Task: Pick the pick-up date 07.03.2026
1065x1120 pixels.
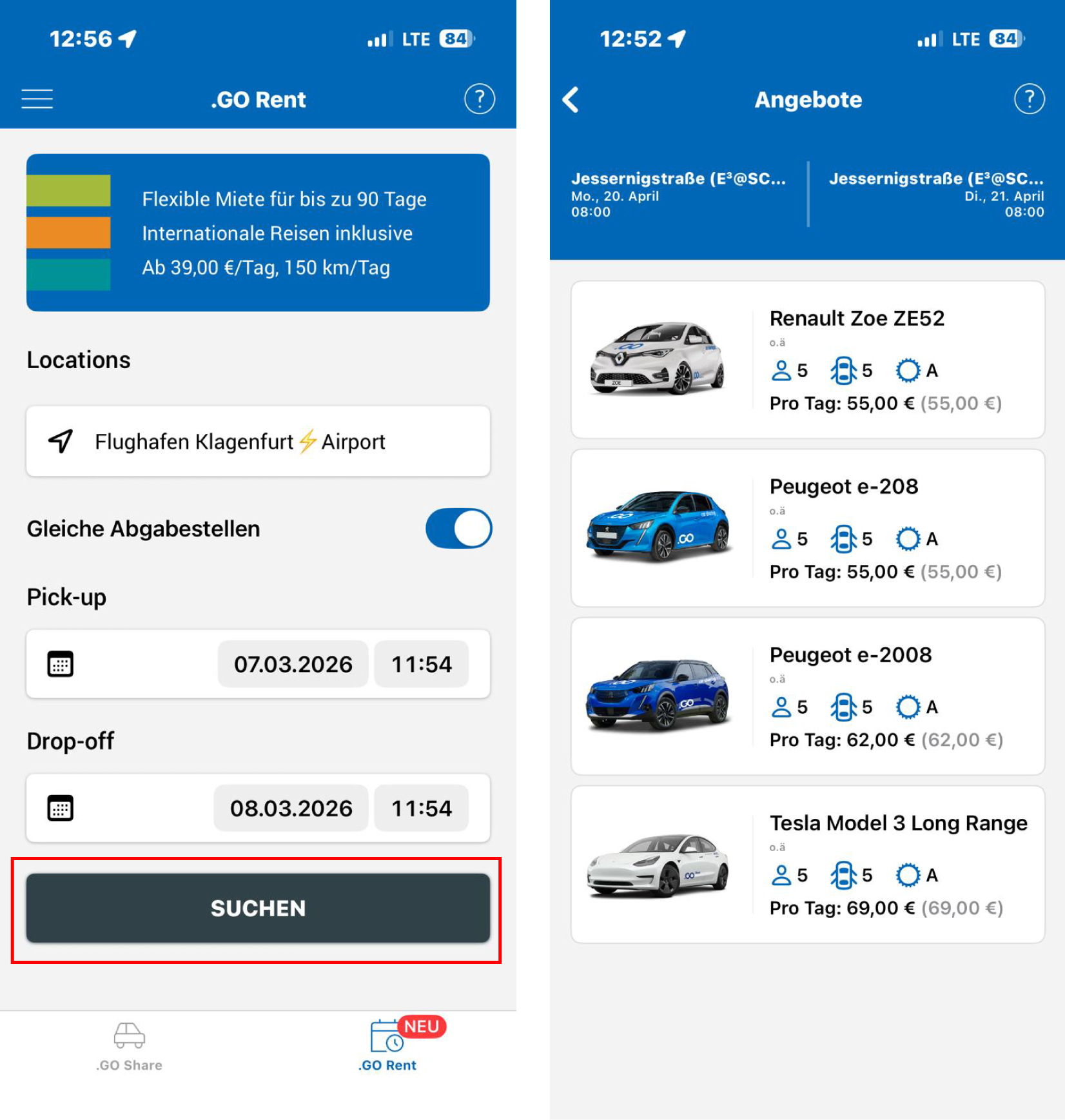Action: (x=293, y=664)
